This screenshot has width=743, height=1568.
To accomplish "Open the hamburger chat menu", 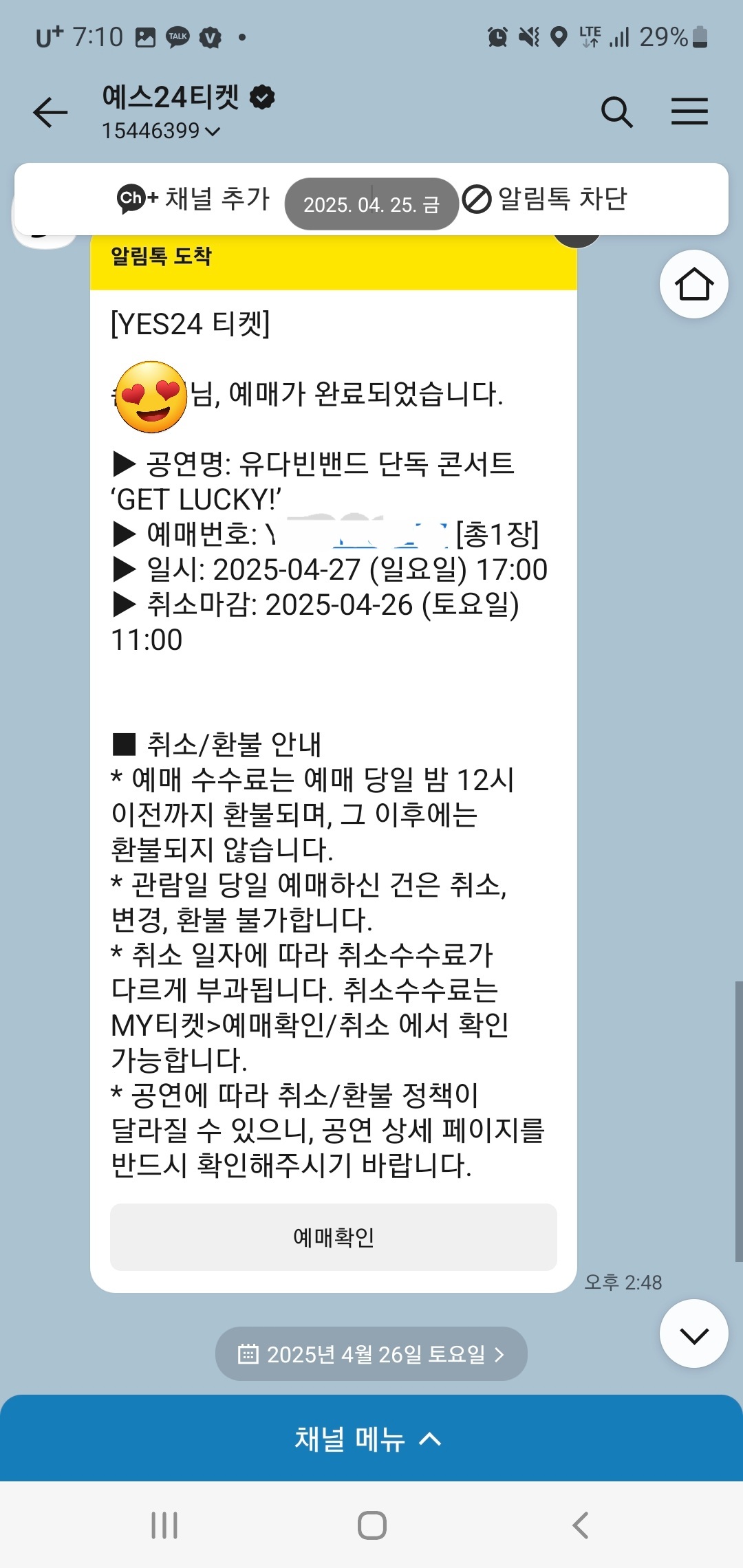I will [689, 112].
